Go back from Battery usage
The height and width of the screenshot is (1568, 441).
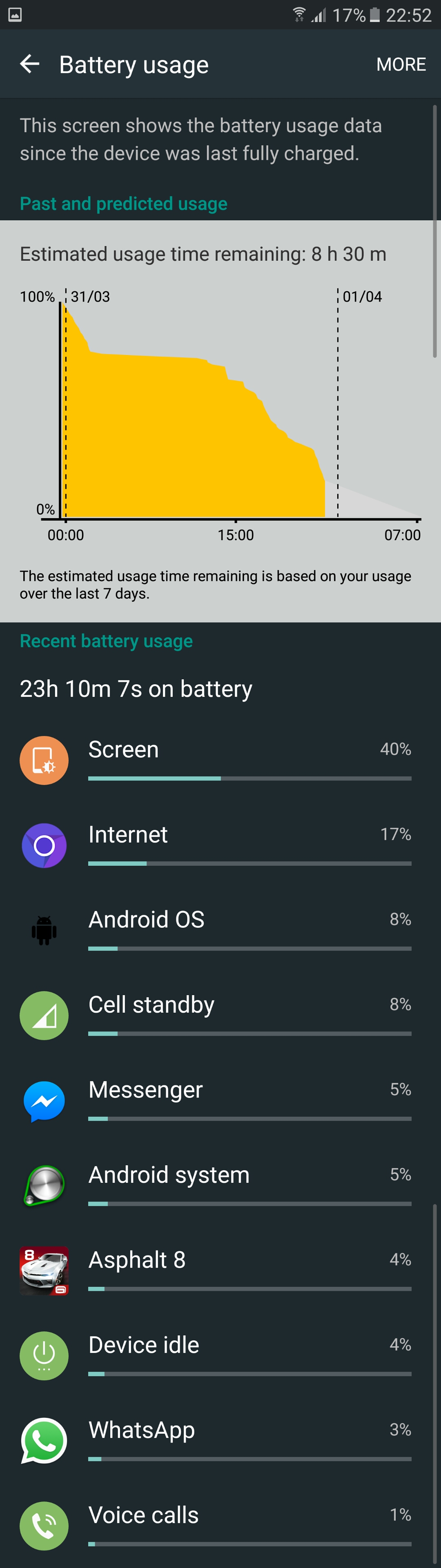coord(30,64)
